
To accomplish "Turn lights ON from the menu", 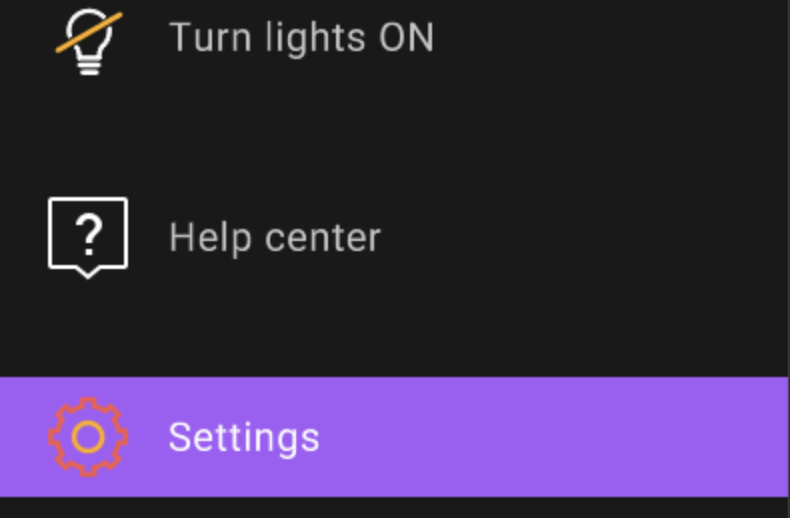I will [300, 38].
